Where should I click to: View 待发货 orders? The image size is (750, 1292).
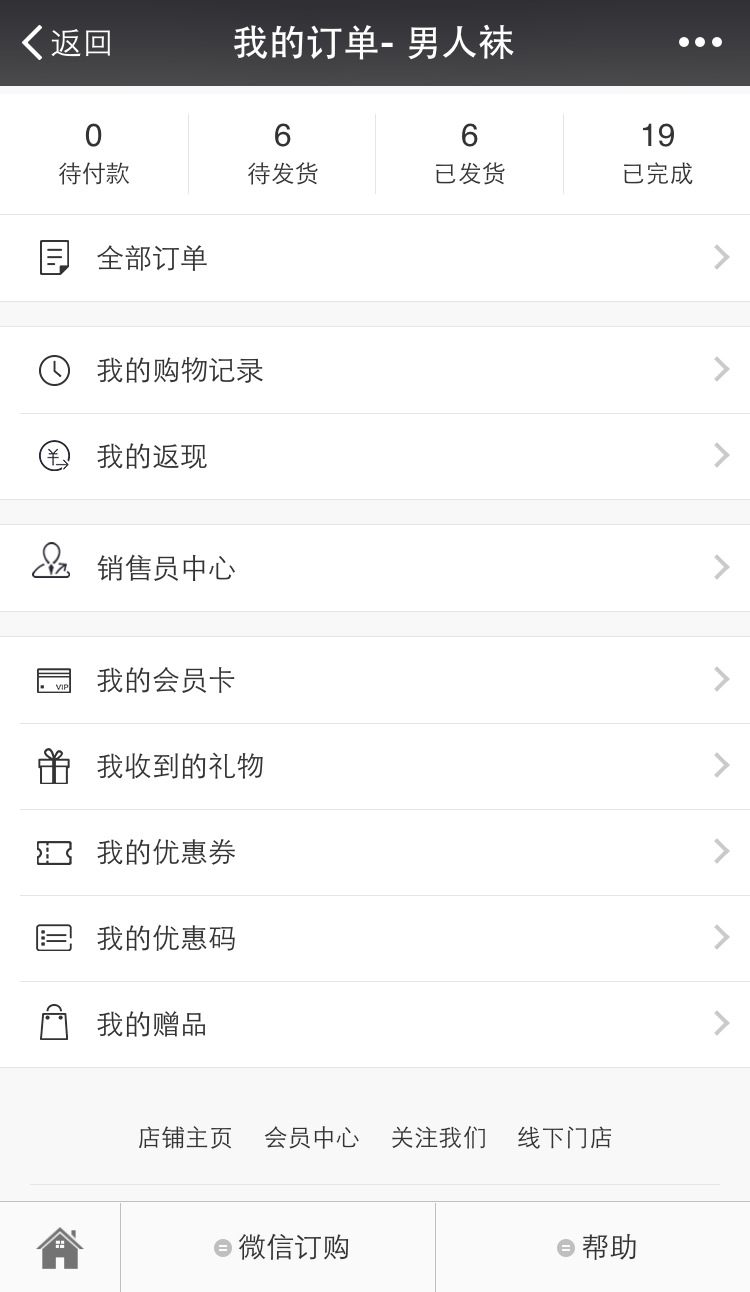(282, 154)
